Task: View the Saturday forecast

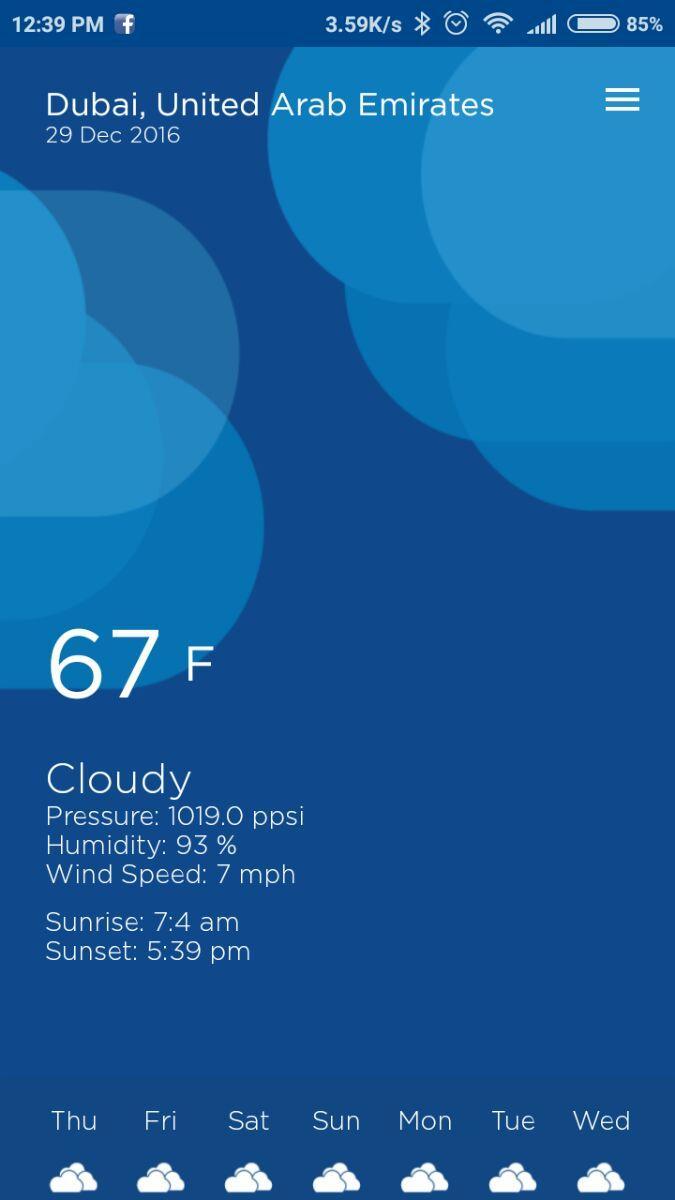Action: 248,1150
